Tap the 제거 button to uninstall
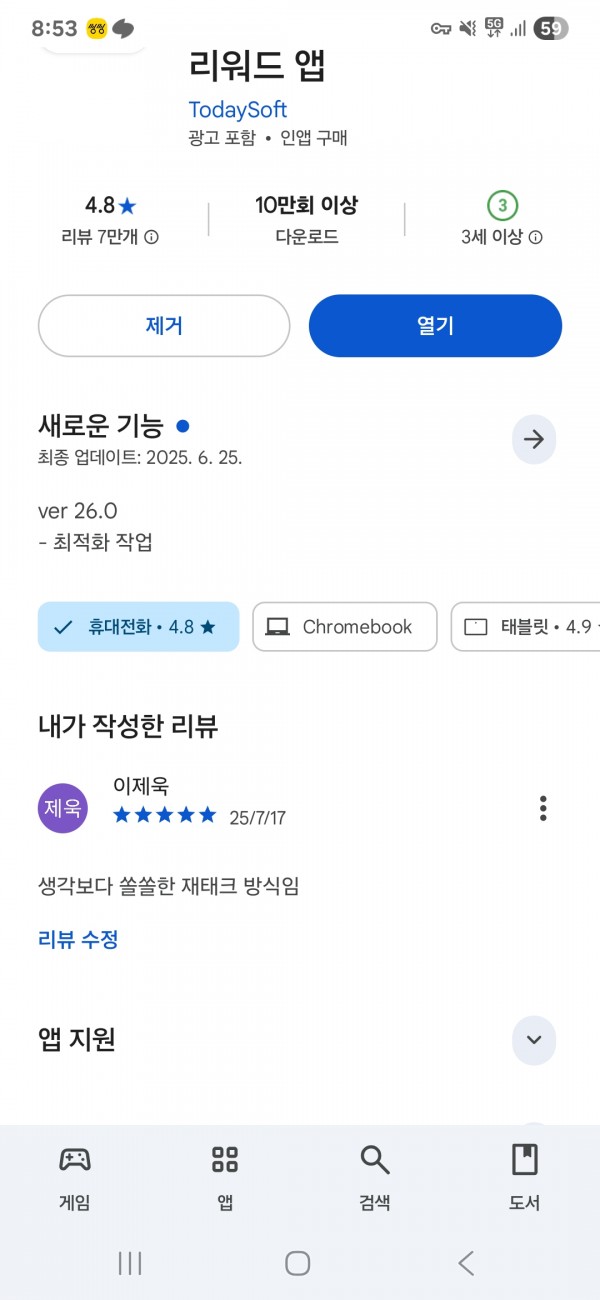Viewport: 600px width, 1300px height. [x=164, y=326]
